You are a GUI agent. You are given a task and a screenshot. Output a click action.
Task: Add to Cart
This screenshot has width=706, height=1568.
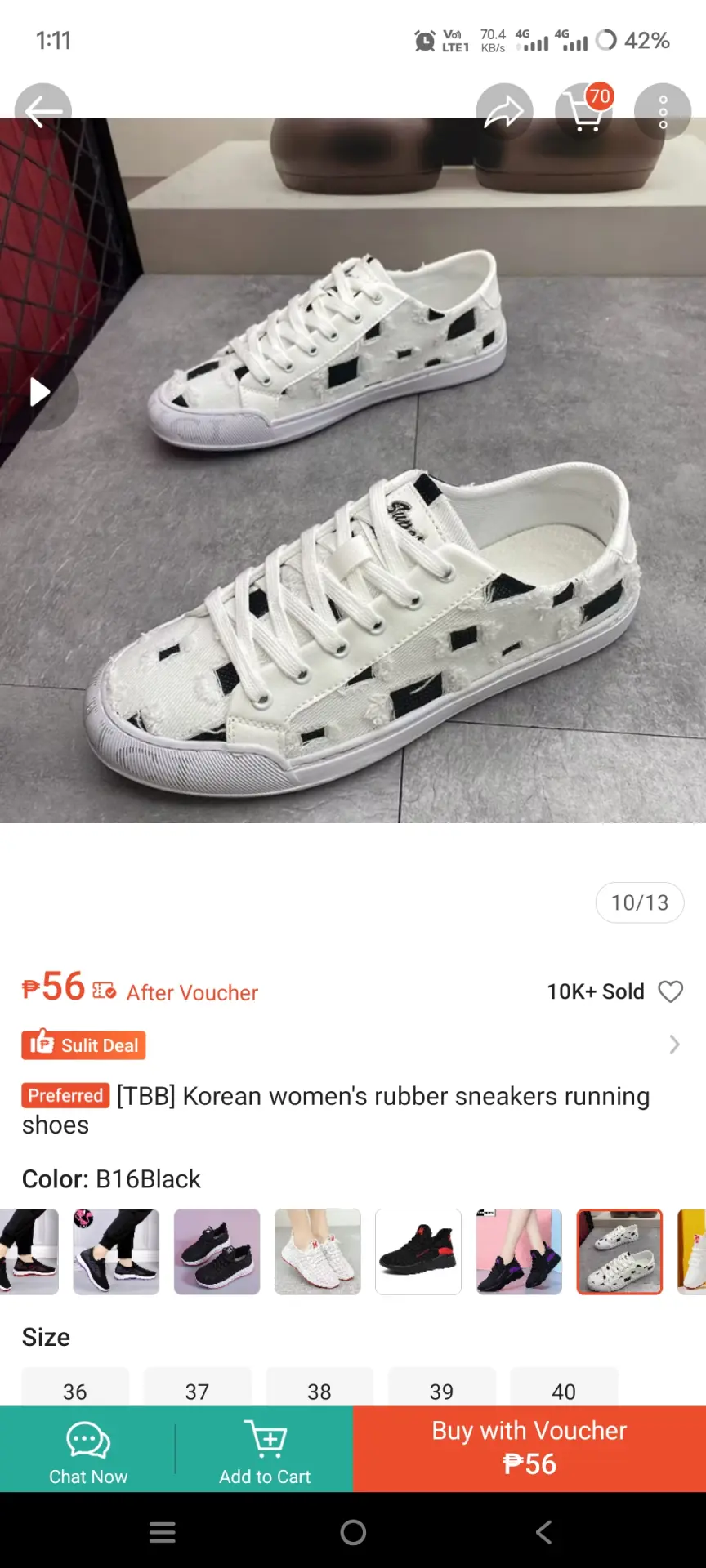[x=265, y=1450]
